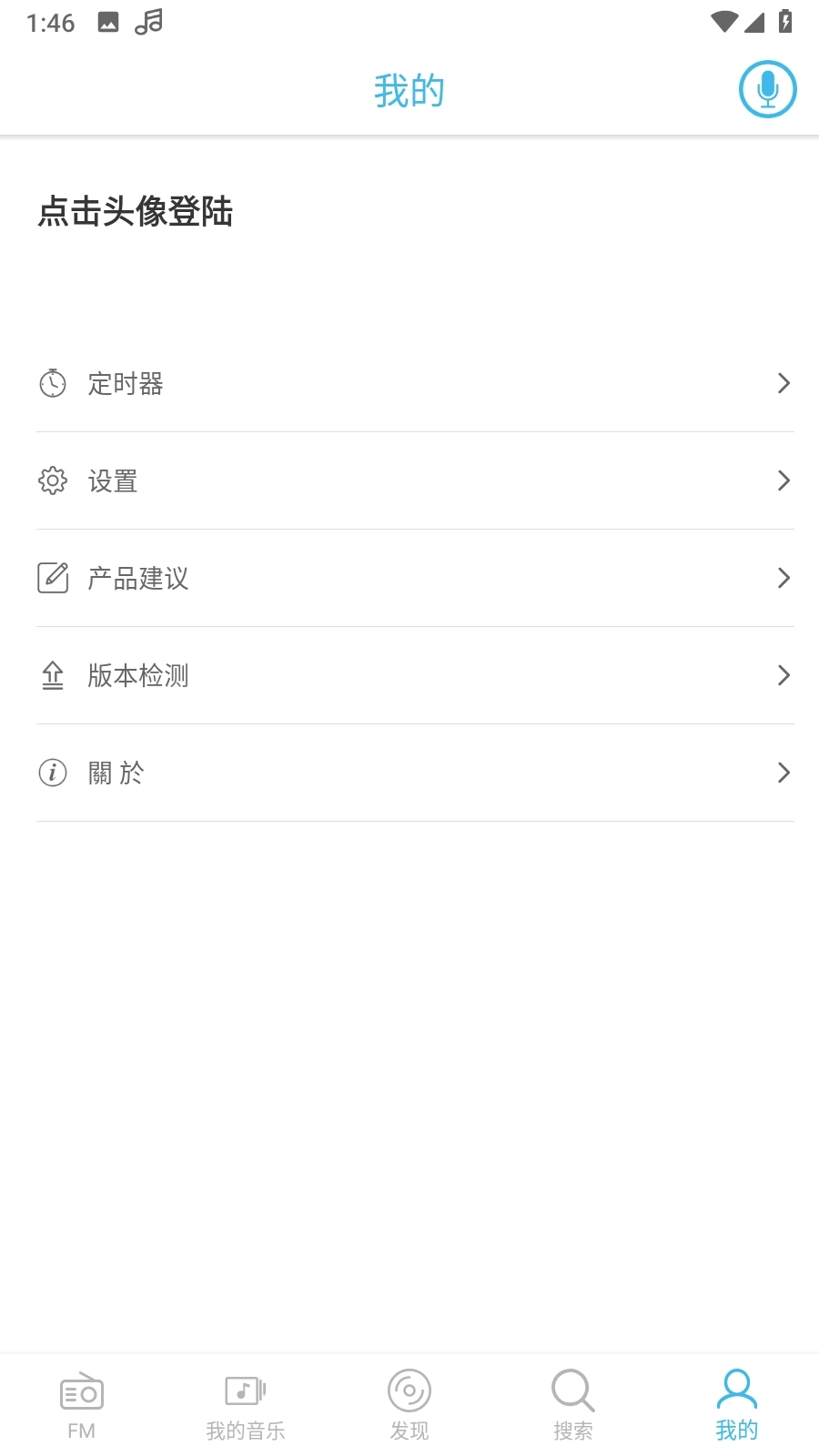The image size is (819, 1456).
Task: Tap the pencil icon beside 产品建议
Action: 53,578
